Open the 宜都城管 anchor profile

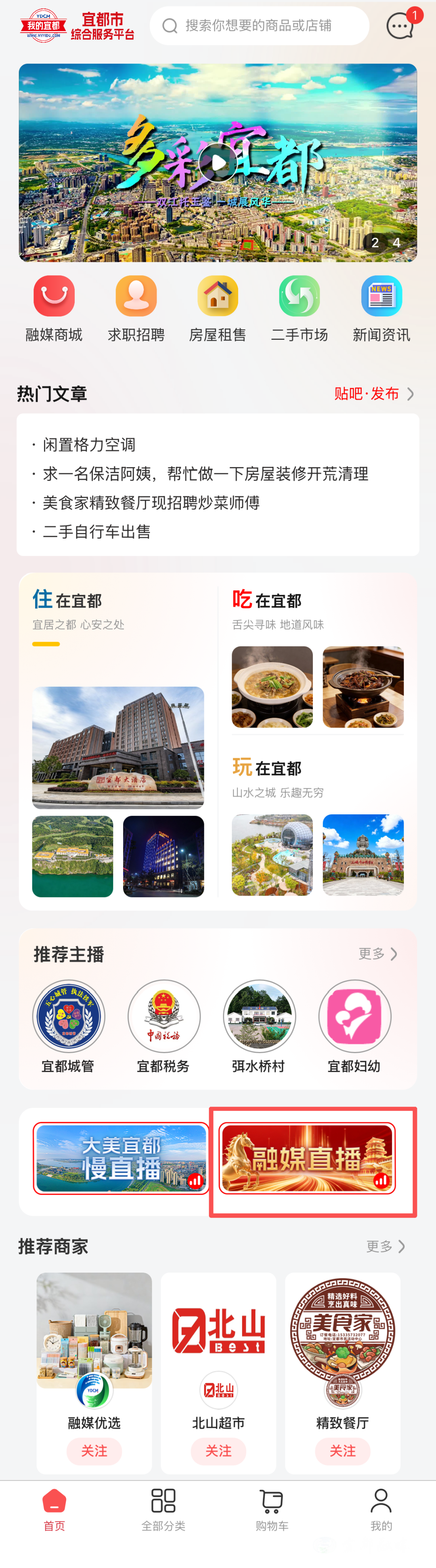pos(68,1026)
